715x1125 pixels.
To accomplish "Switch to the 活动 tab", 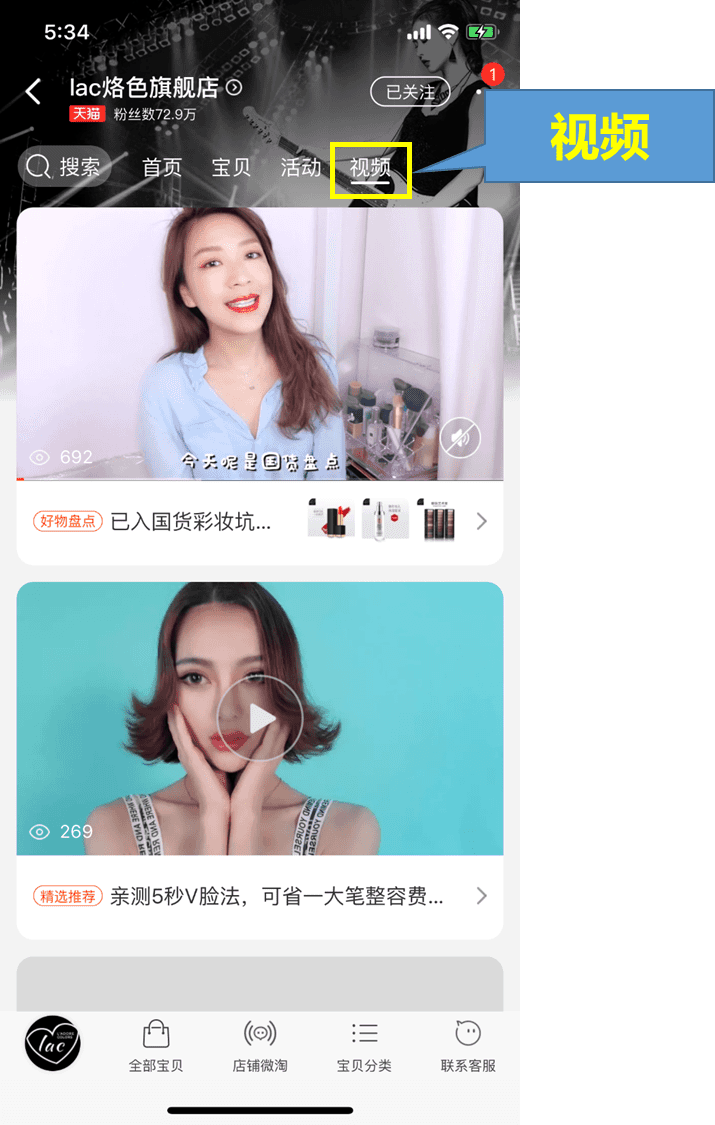I will click(x=300, y=167).
